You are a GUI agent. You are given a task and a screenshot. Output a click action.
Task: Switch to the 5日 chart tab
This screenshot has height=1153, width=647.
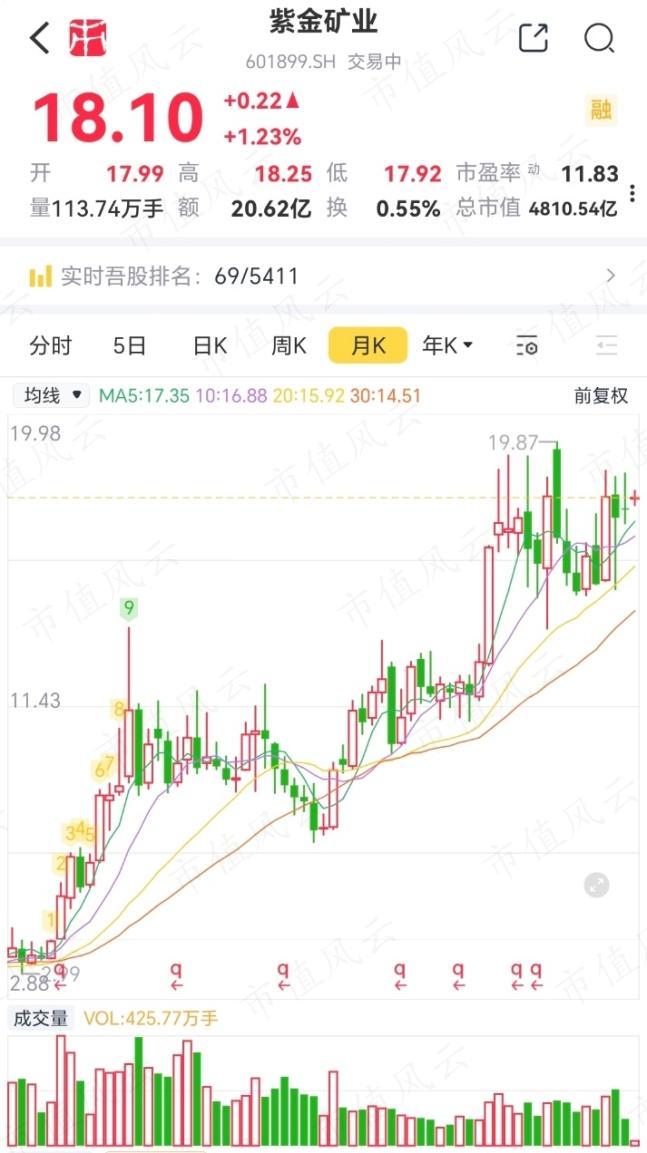click(130, 346)
